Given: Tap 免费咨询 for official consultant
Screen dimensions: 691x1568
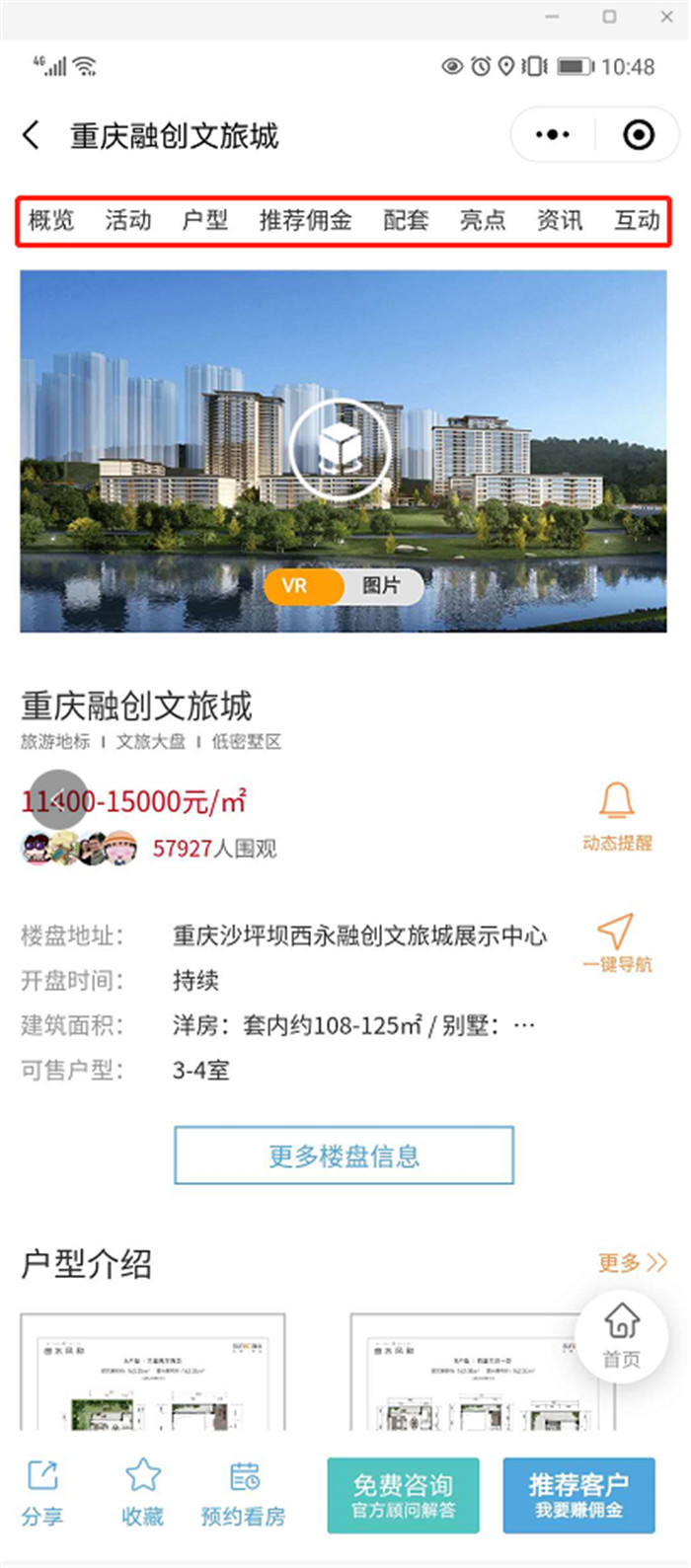Looking at the screenshot, I should pos(403,1495).
